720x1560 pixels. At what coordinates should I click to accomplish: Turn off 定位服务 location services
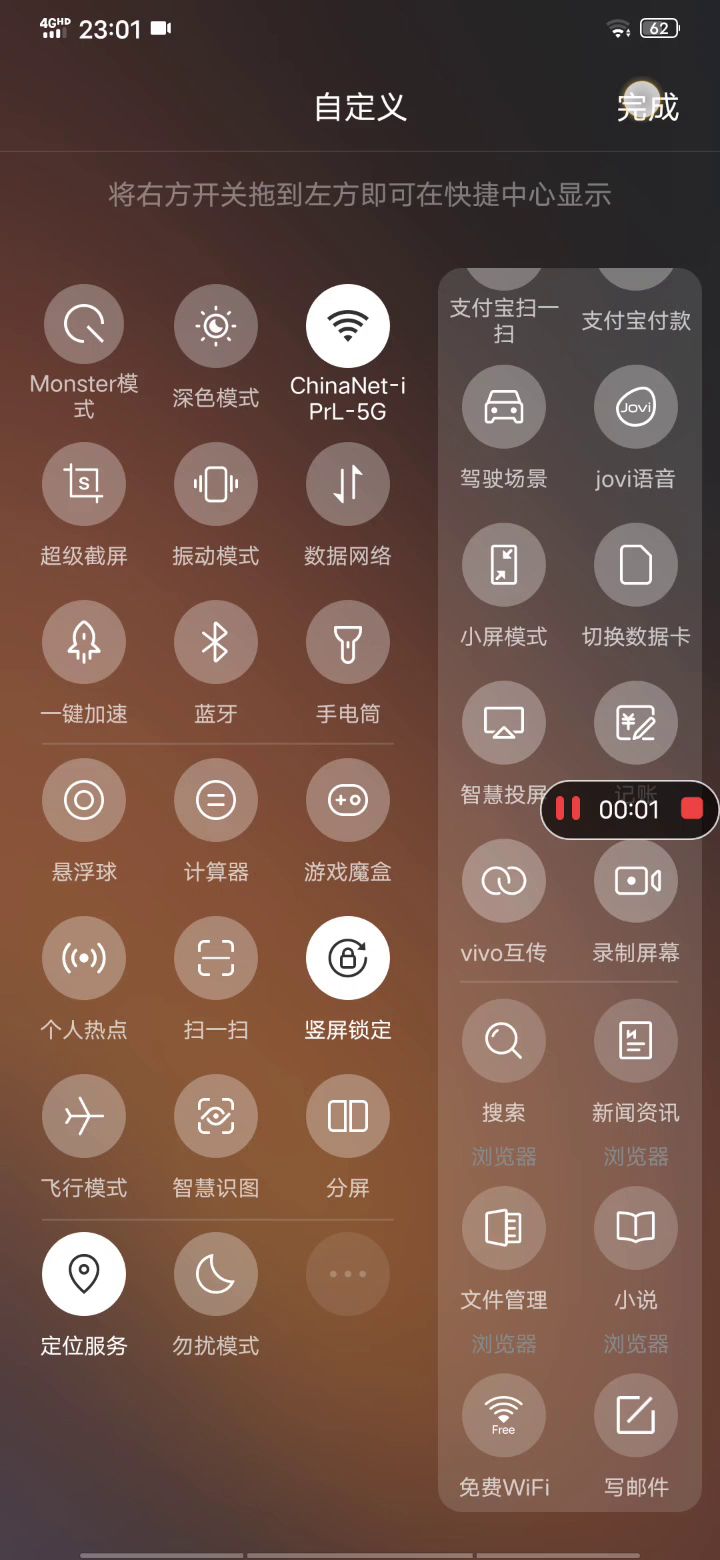point(84,1274)
